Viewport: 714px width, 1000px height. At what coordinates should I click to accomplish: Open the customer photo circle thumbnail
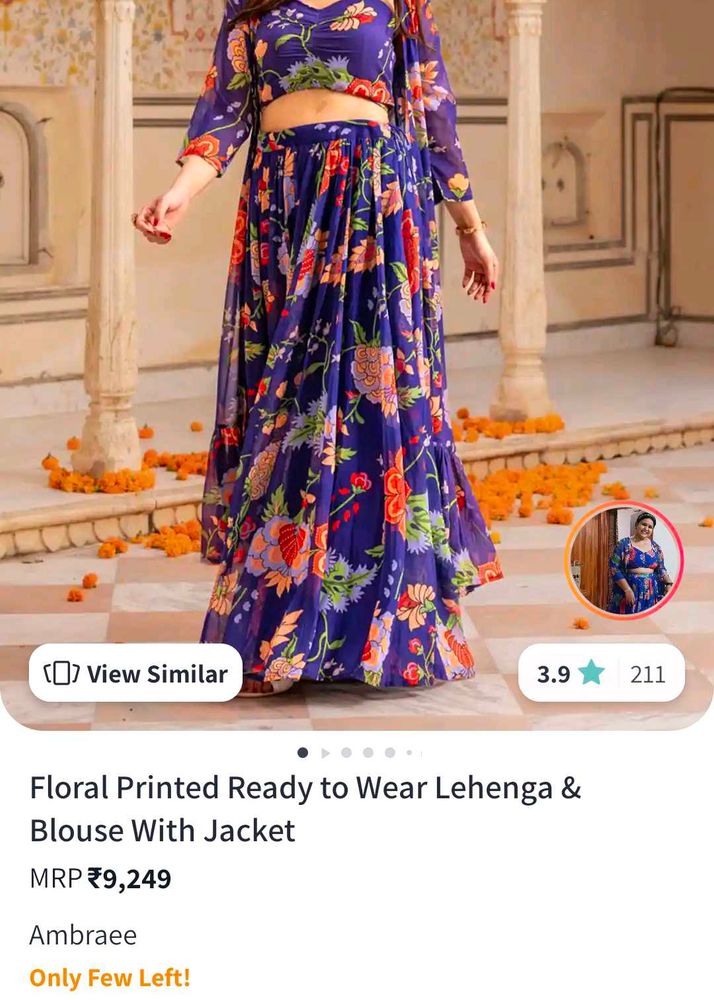(x=624, y=559)
